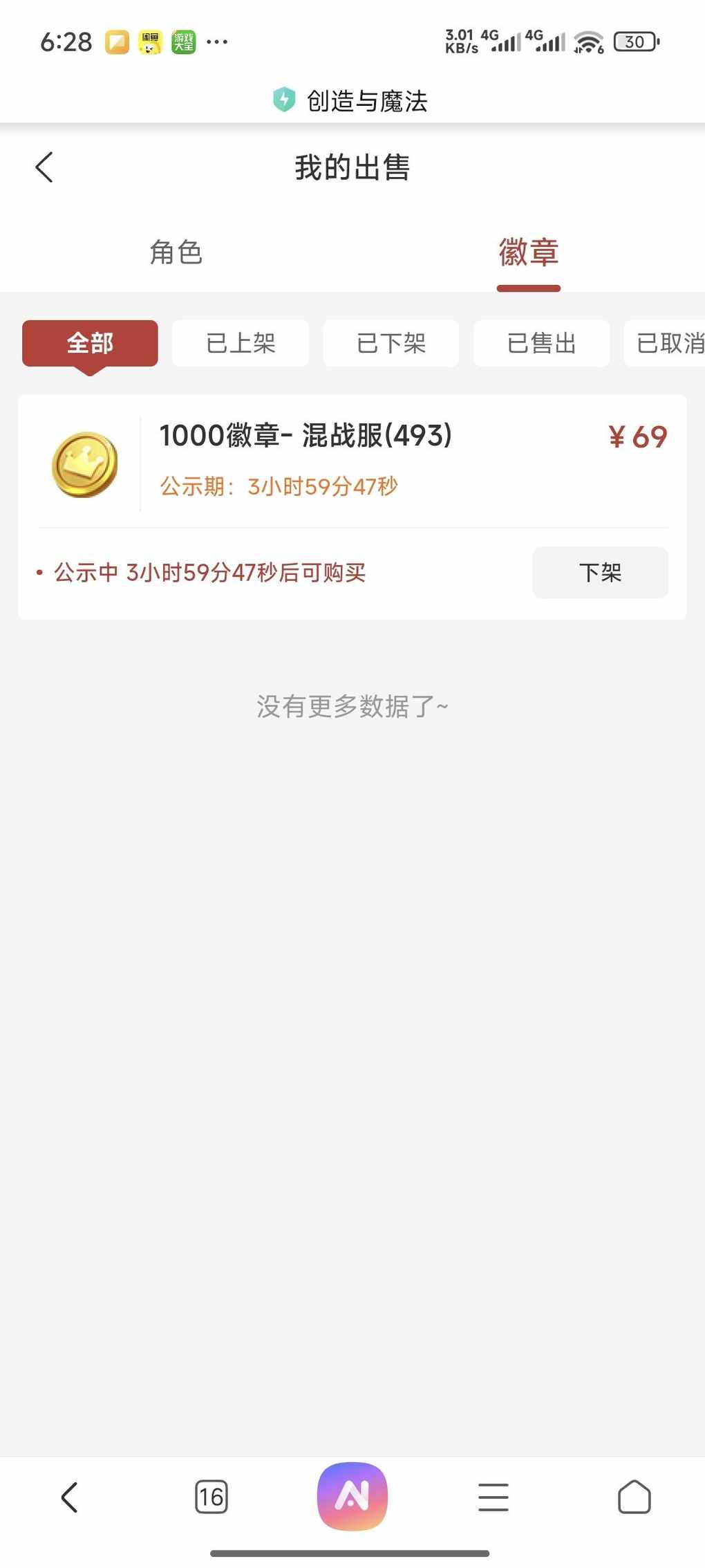Filter by 已售出 items
This screenshot has width=705, height=1568.
coord(542,343)
